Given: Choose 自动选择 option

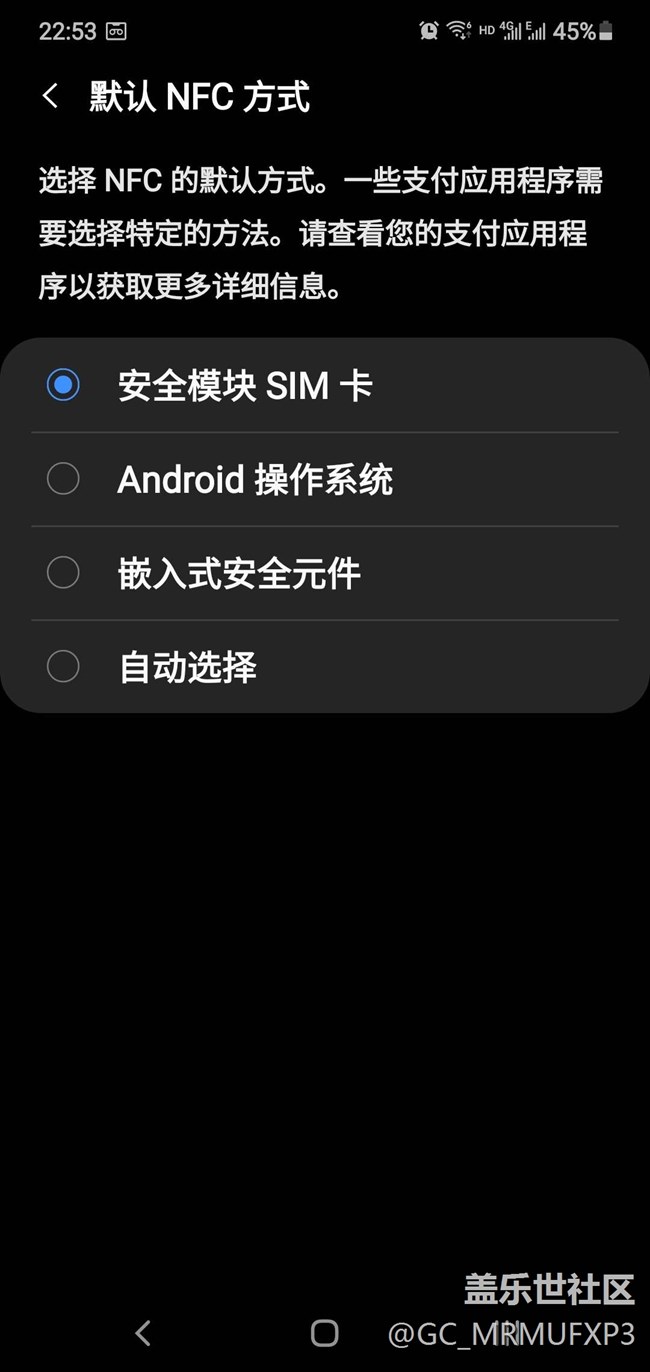Looking at the screenshot, I should (64, 666).
